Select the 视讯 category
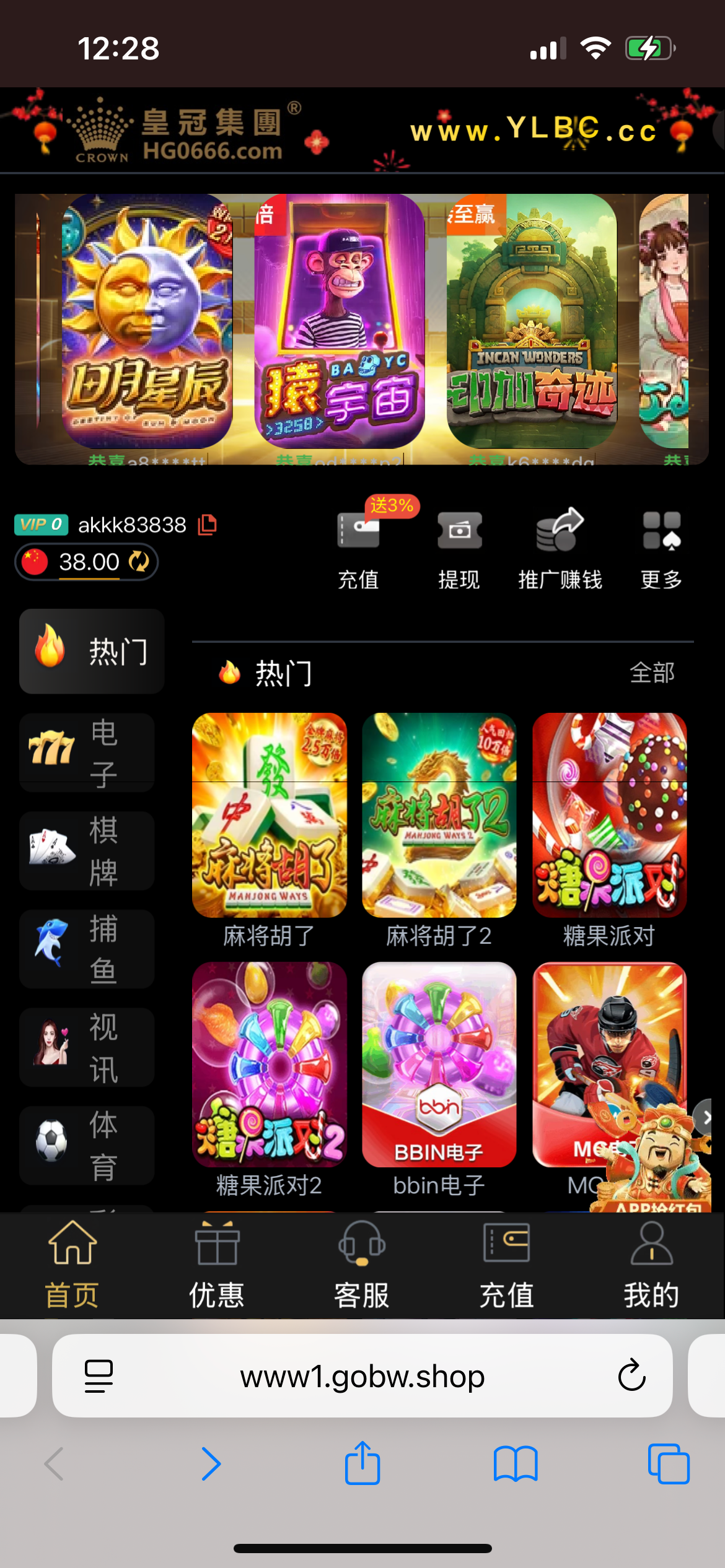Image resolution: width=725 pixels, height=1568 pixels. coord(87,1047)
